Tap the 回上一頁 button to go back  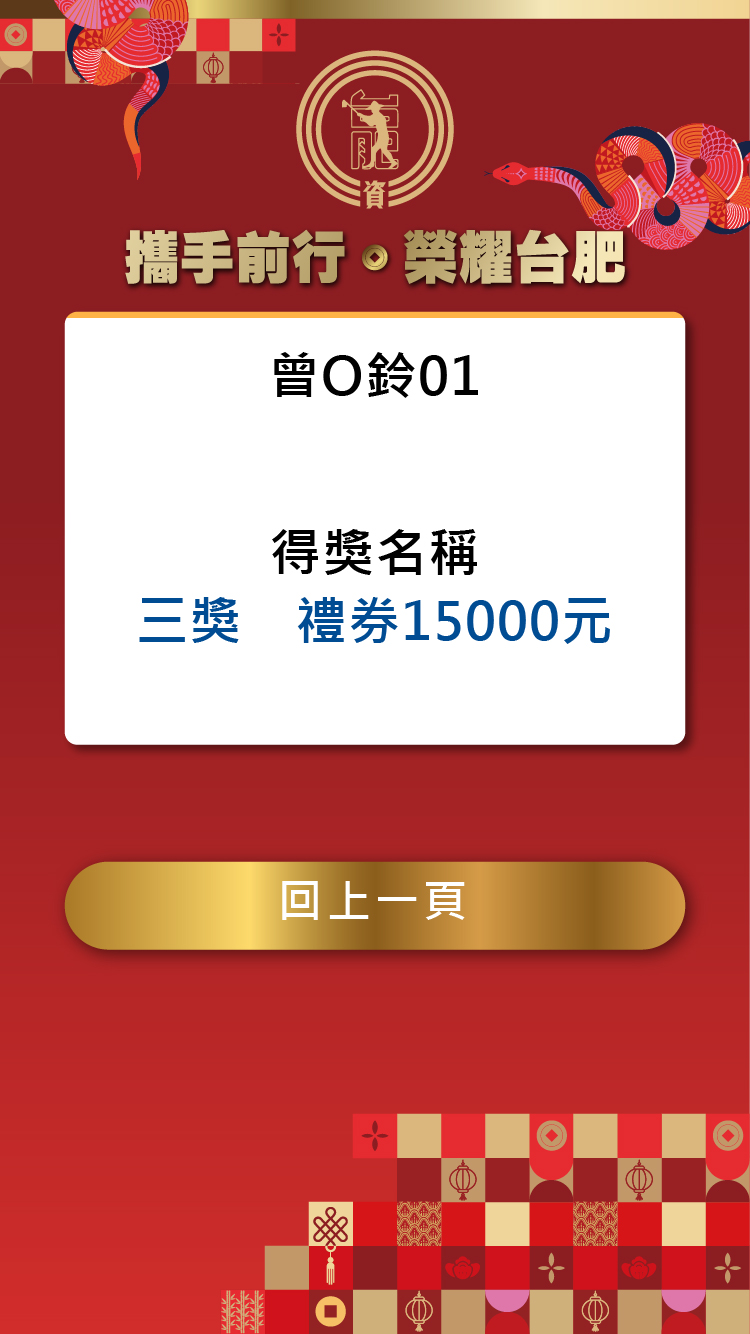pyautogui.click(x=374, y=905)
